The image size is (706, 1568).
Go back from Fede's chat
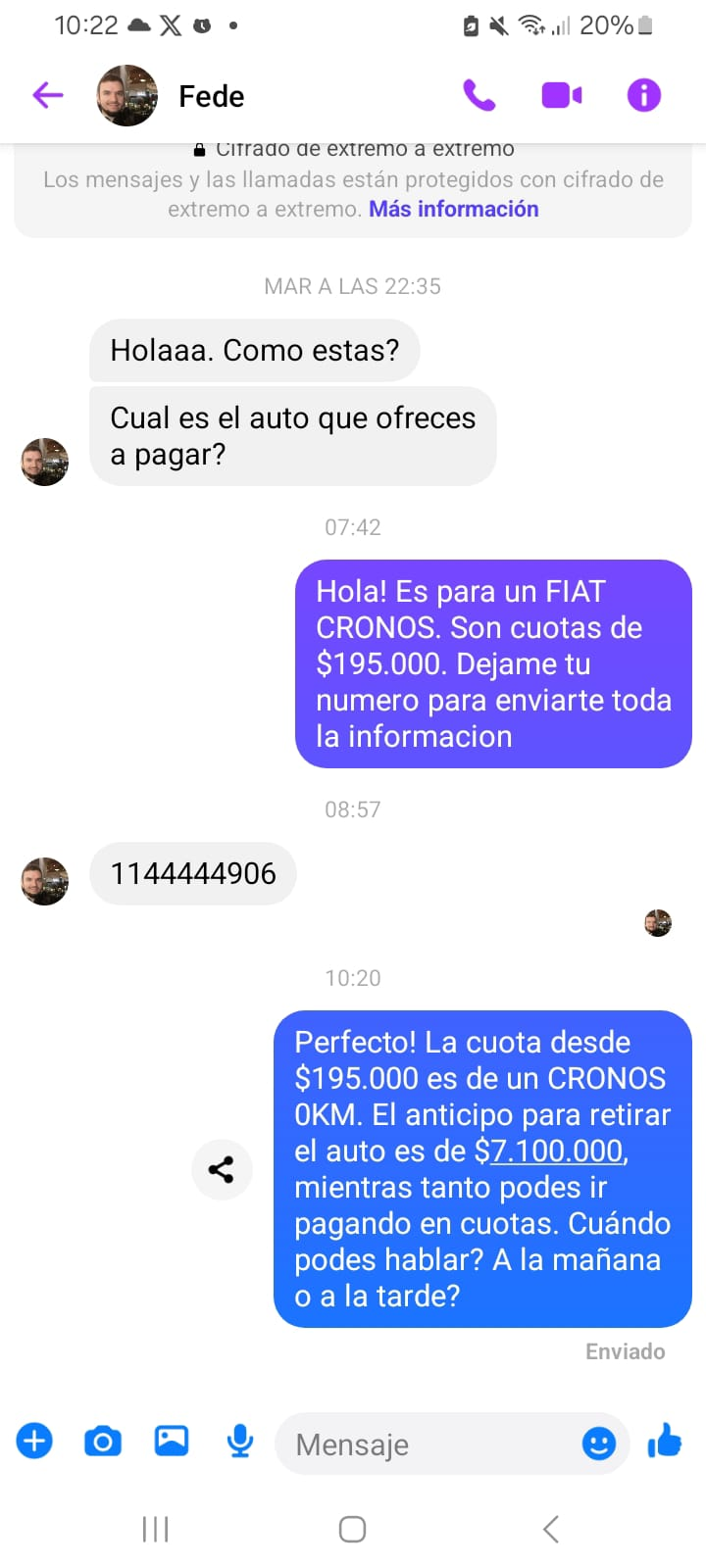[47, 95]
